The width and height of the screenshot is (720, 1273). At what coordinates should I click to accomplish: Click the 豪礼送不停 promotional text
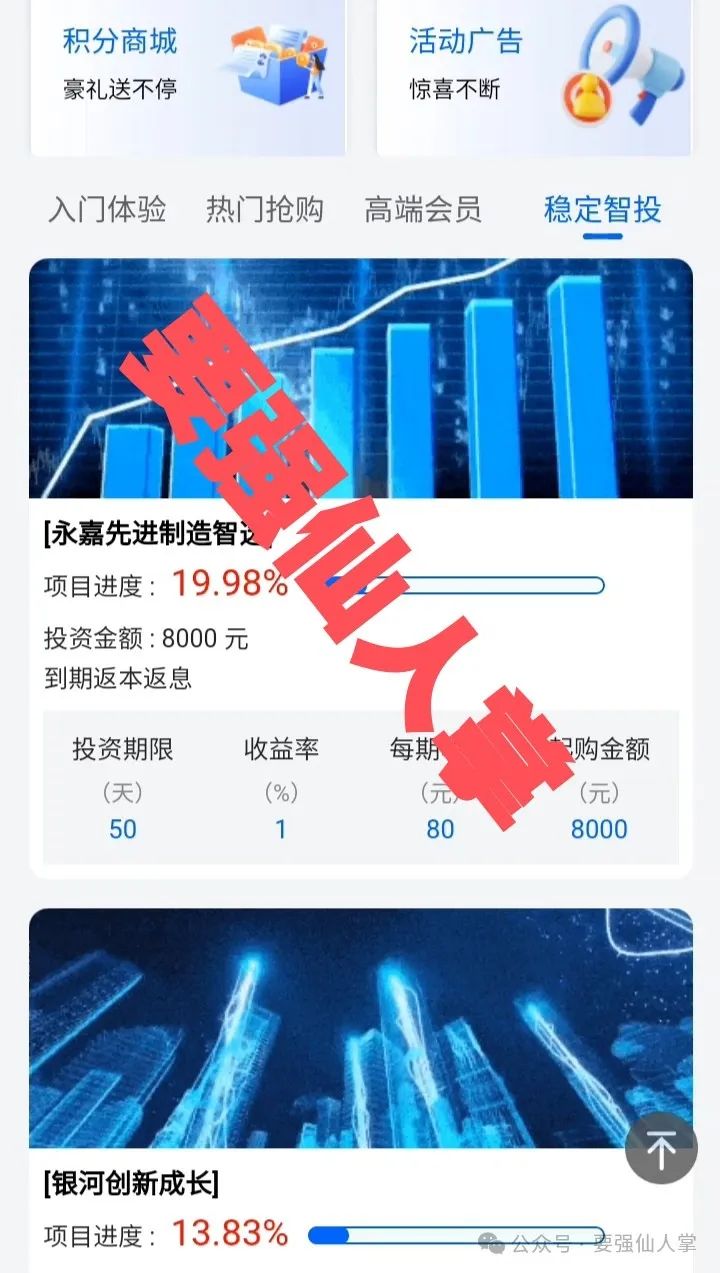[x=117, y=90]
